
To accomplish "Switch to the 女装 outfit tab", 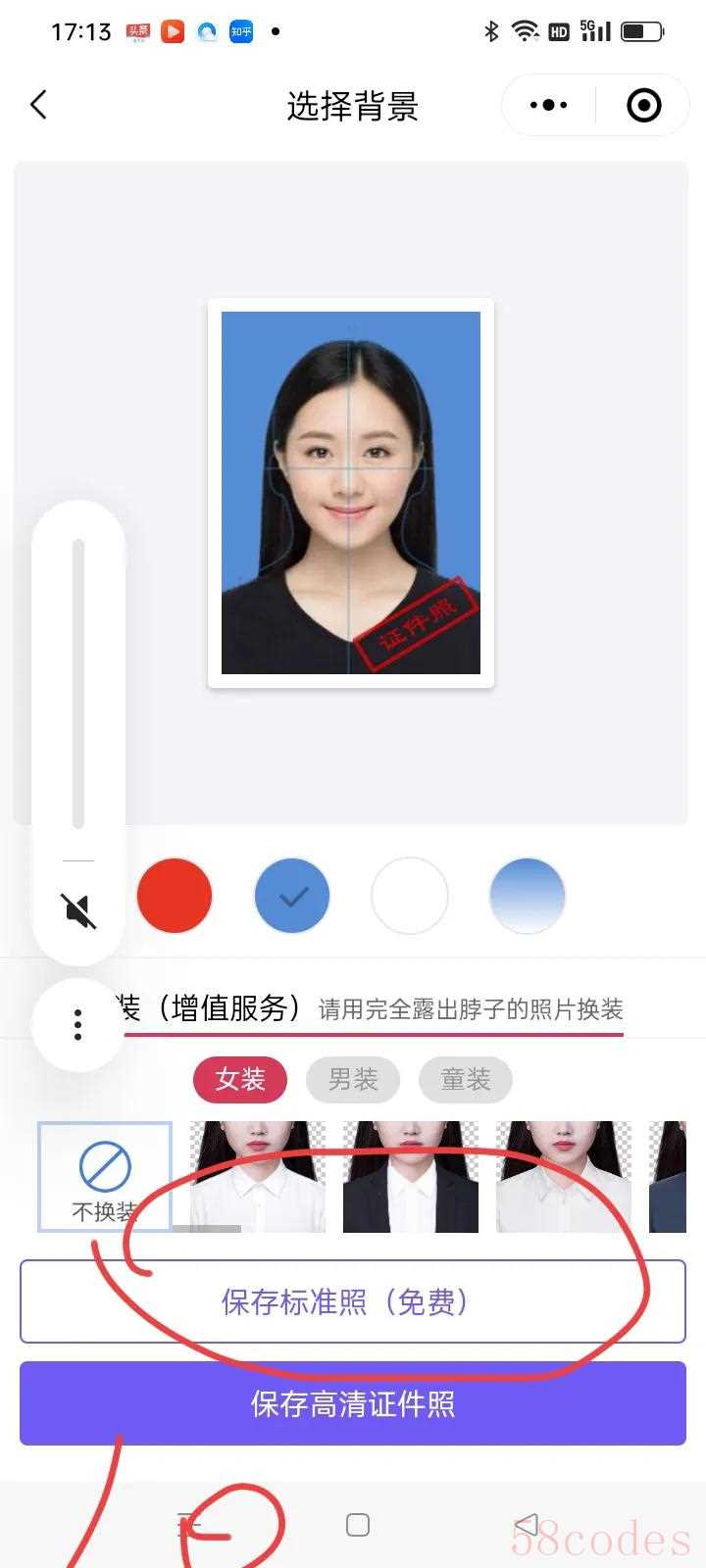I will (240, 1080).
